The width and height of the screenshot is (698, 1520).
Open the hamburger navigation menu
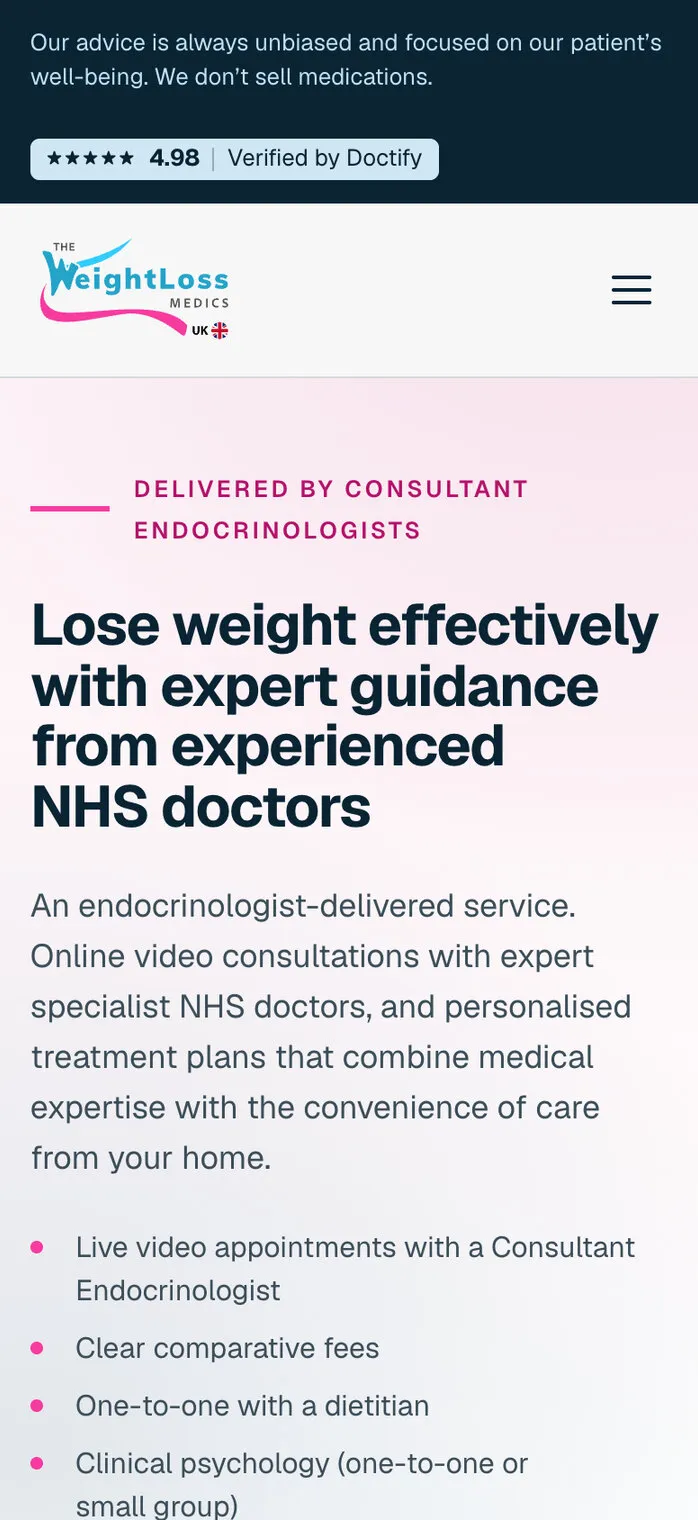tap(631, 290)
